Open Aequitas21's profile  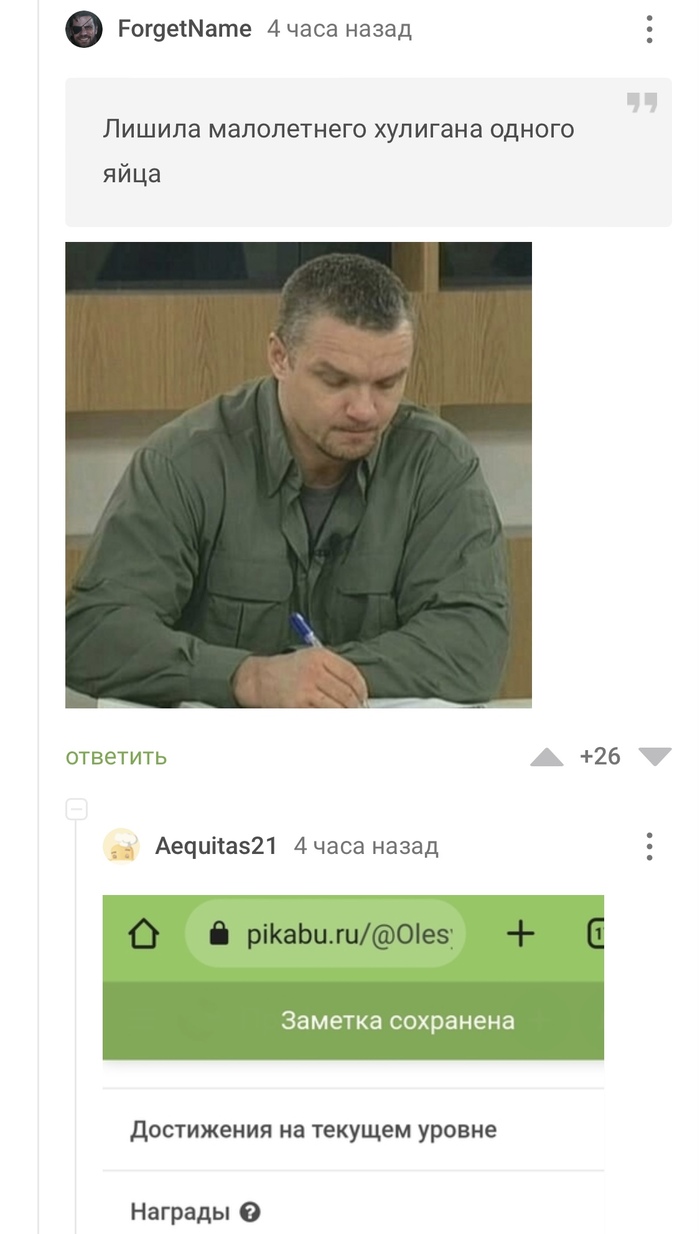point(215,846)
